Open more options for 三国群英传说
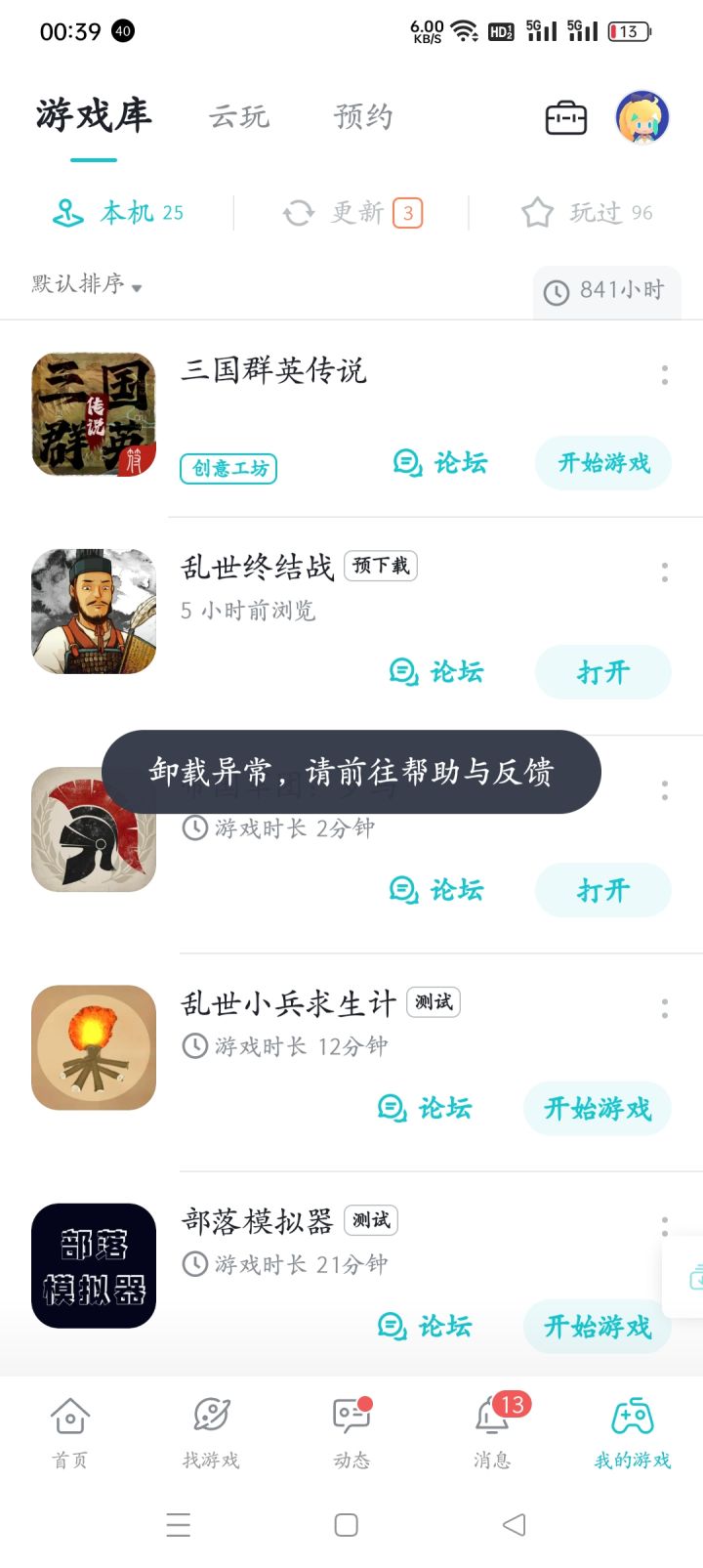 click(665, 374)
